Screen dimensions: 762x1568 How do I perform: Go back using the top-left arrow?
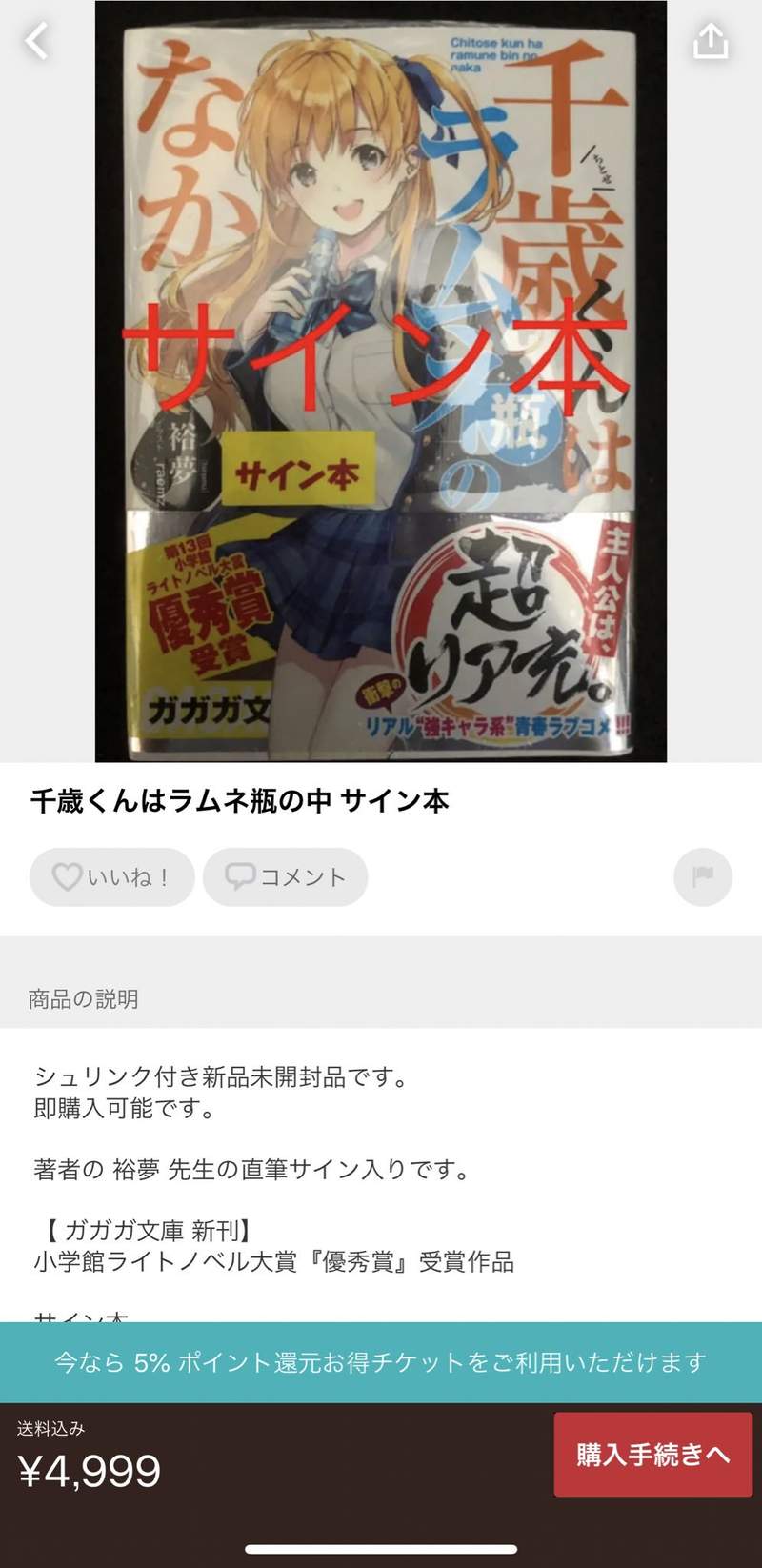click(36, 41)
